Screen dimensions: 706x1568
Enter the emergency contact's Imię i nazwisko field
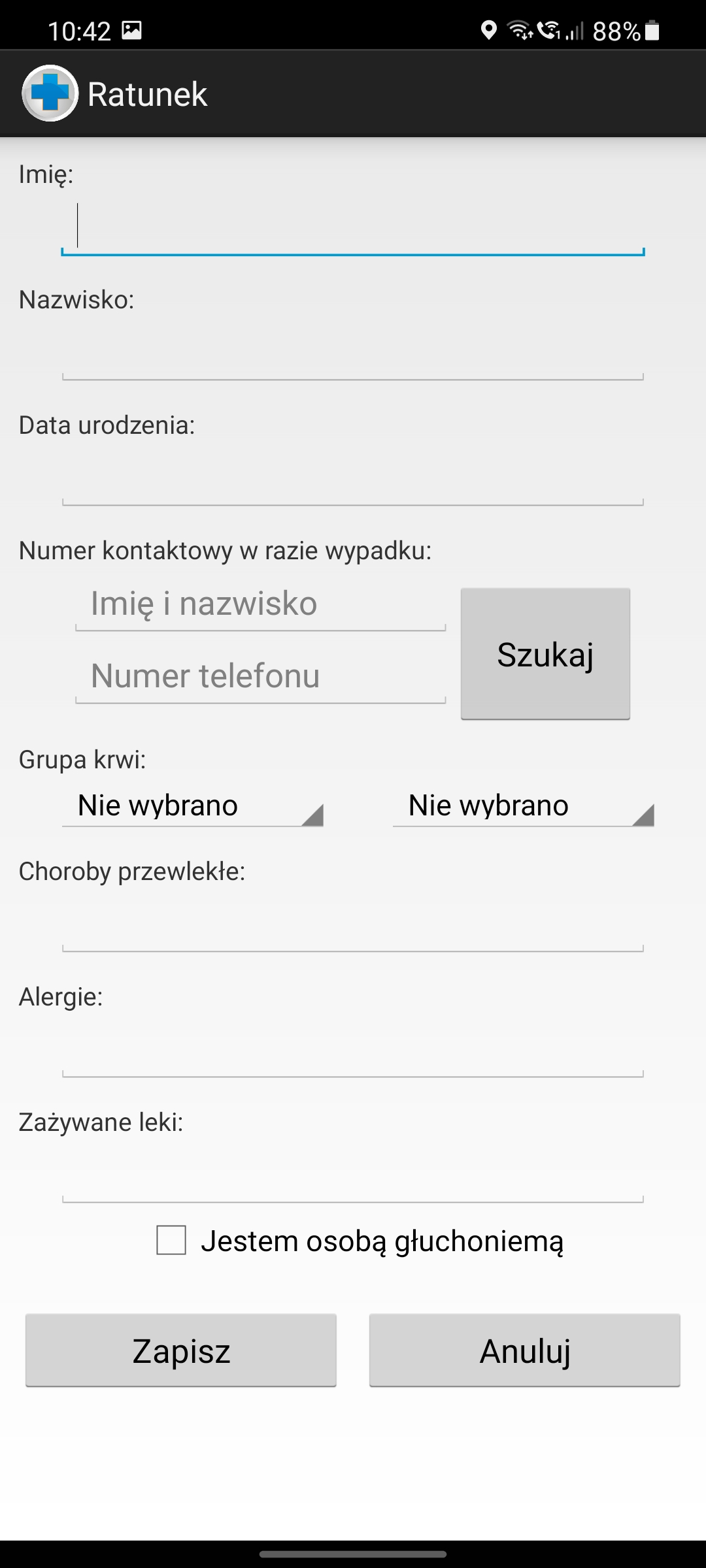pos(260,604)
